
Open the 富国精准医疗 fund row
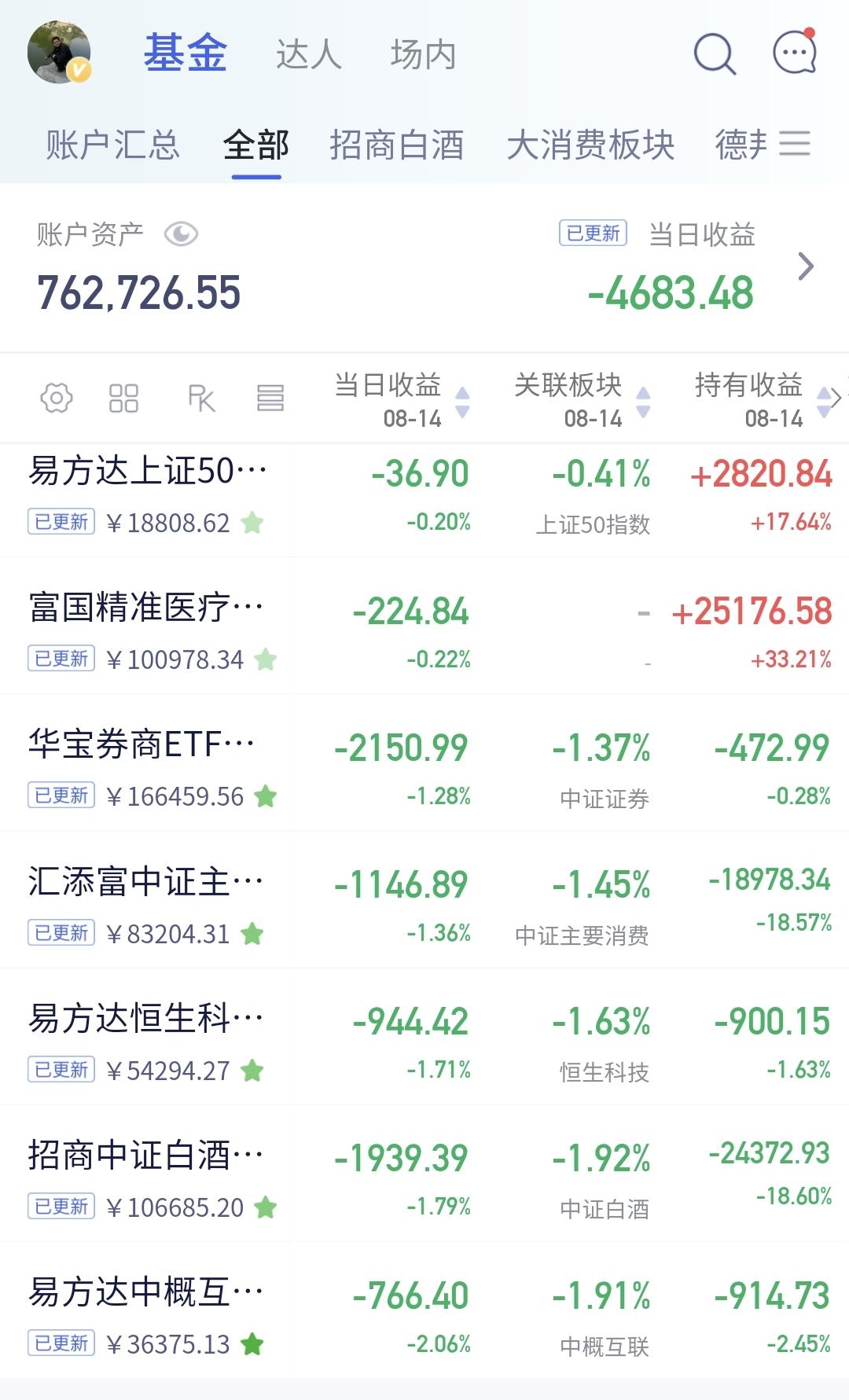coord(424,627)
